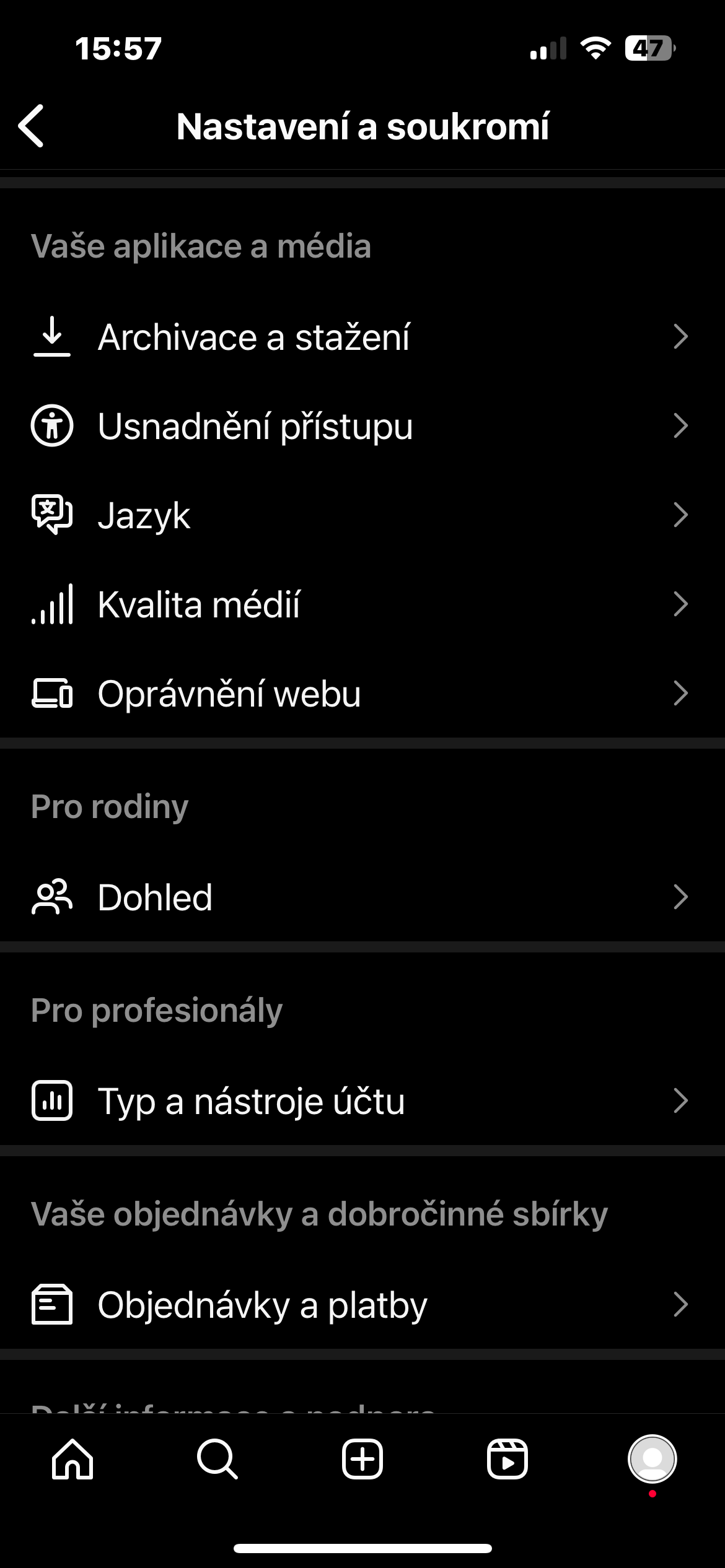Open the Jazyk language settings

coord(362,515)
